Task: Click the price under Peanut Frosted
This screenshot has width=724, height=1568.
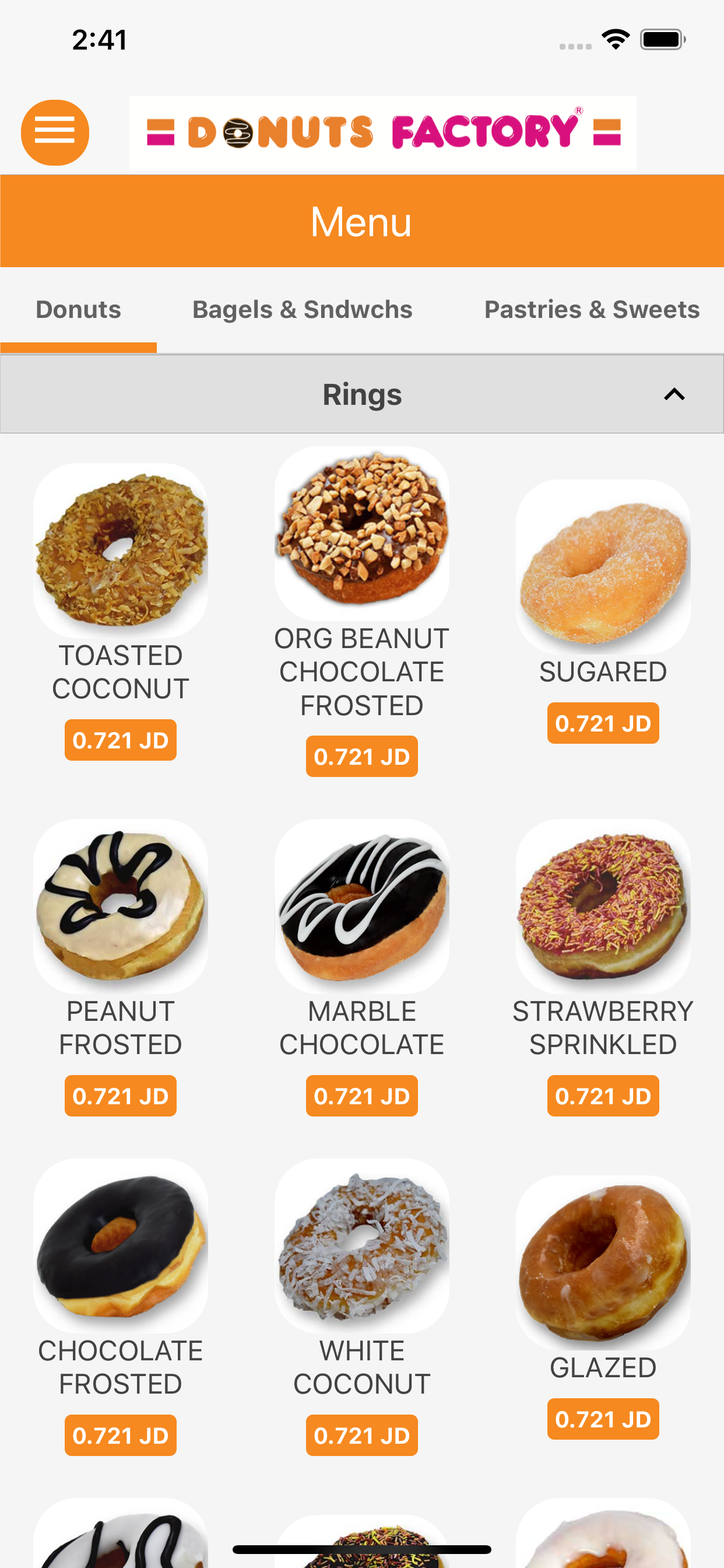Action: tap(120, 1095)
